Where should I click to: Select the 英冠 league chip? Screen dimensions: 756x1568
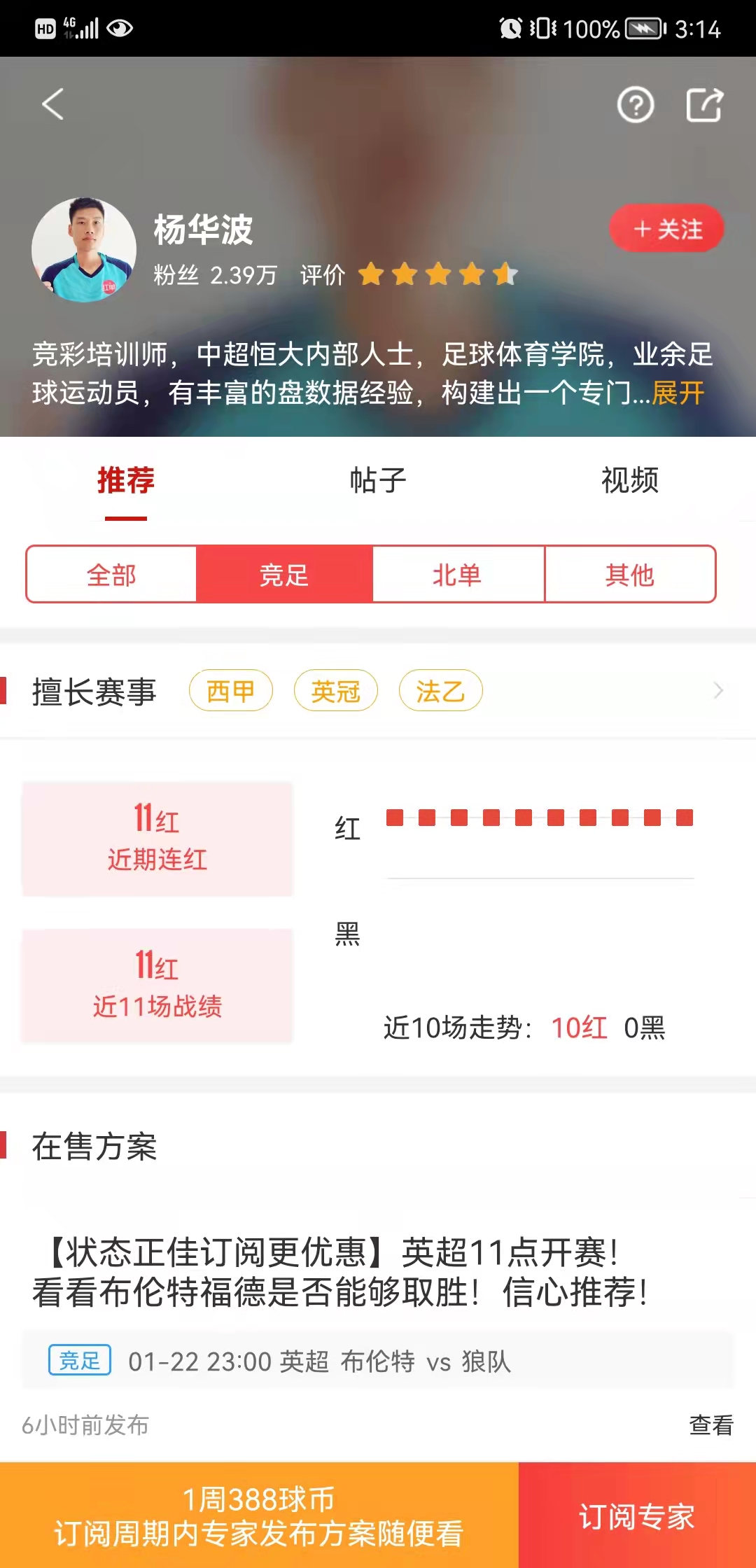335,691
